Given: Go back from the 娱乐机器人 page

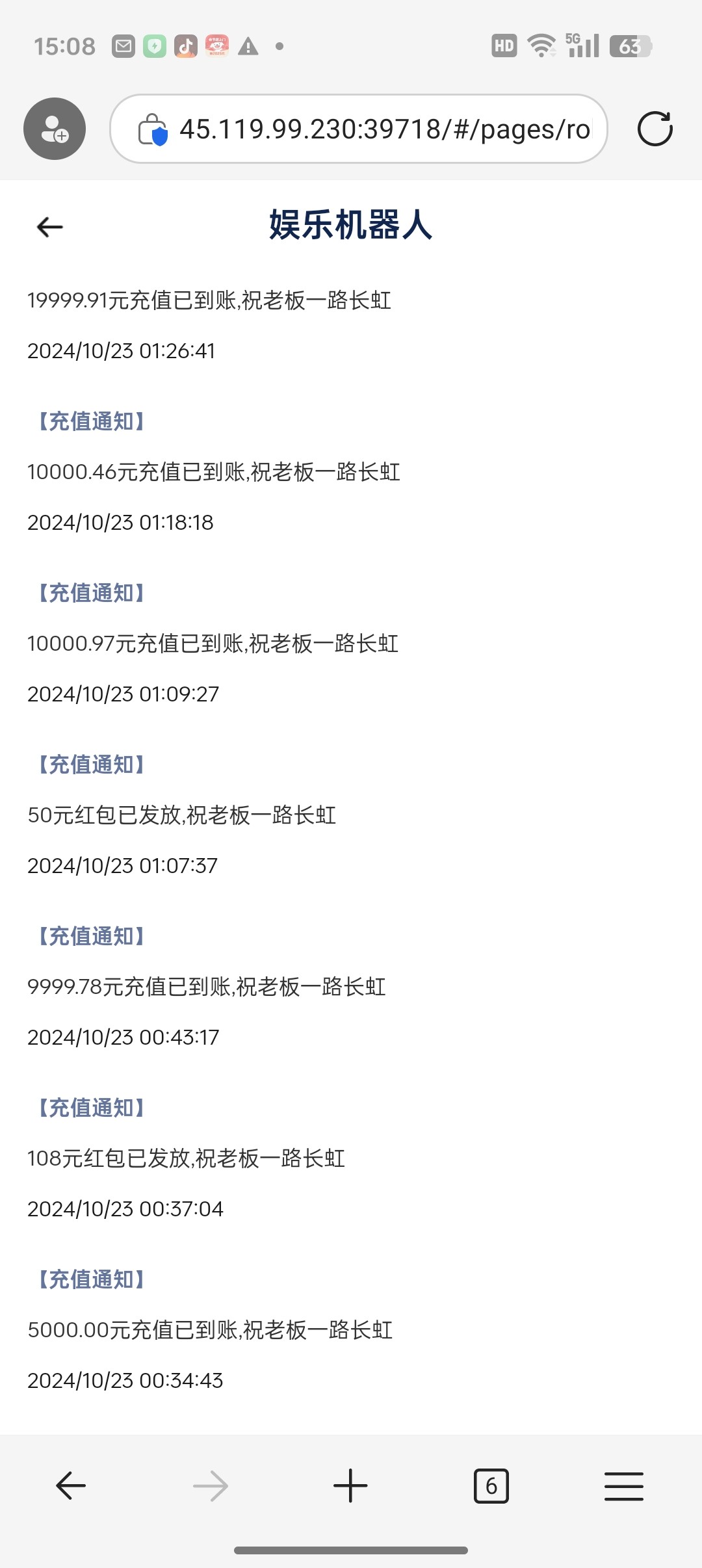Looking at the screenshot, I should [49, 227].
